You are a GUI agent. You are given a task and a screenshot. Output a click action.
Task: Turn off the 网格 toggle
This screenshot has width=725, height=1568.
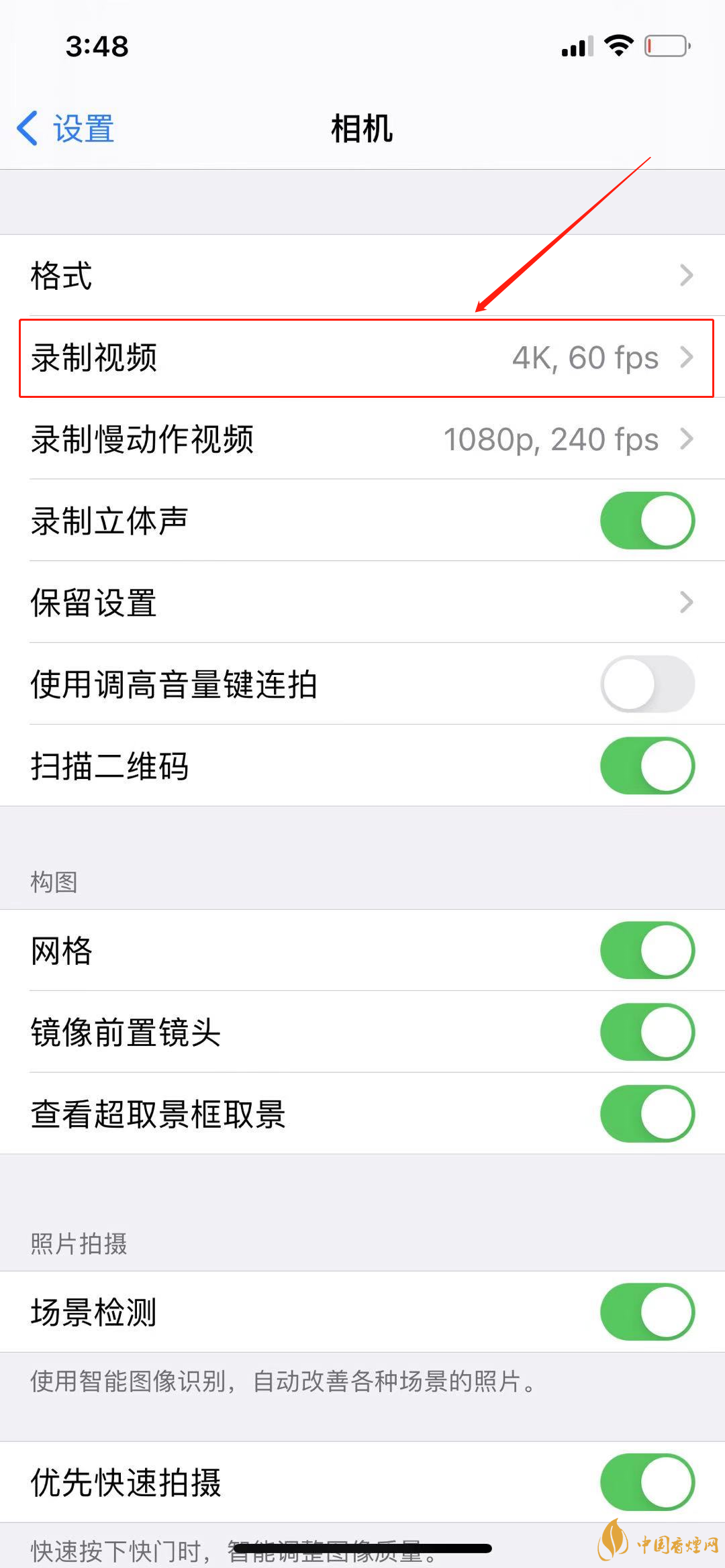pyautogui.click(x=646, y=951)
